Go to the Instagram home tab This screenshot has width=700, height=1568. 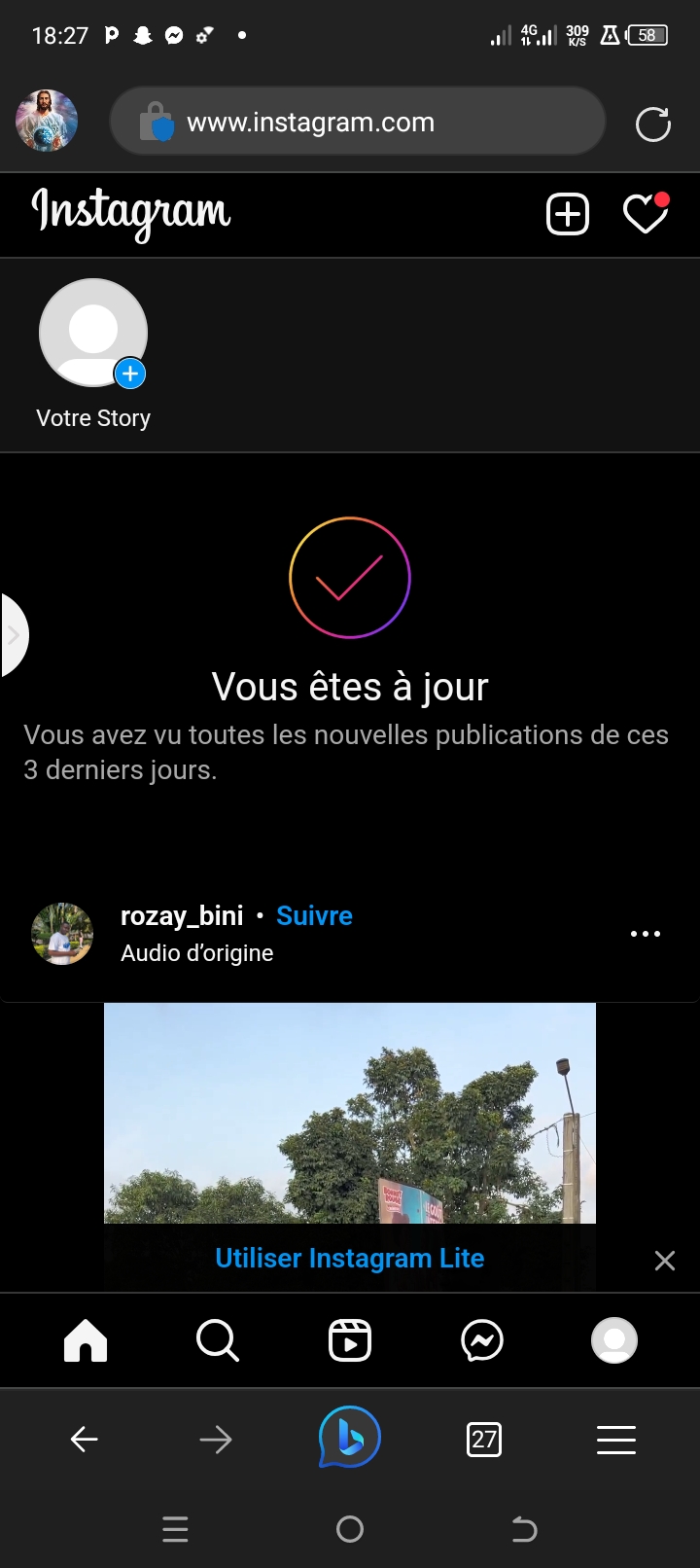point(86,1340)
